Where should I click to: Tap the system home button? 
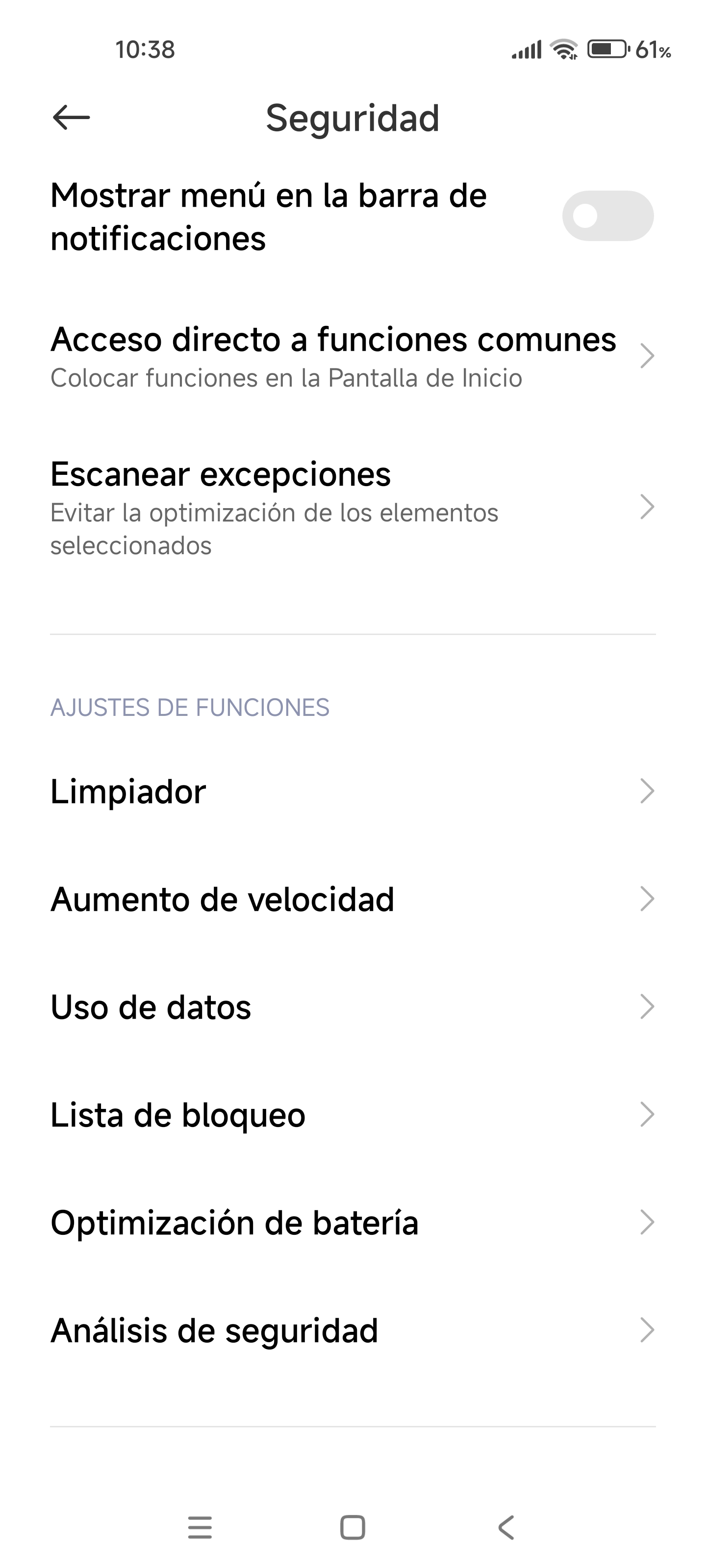click(353, 1527)
